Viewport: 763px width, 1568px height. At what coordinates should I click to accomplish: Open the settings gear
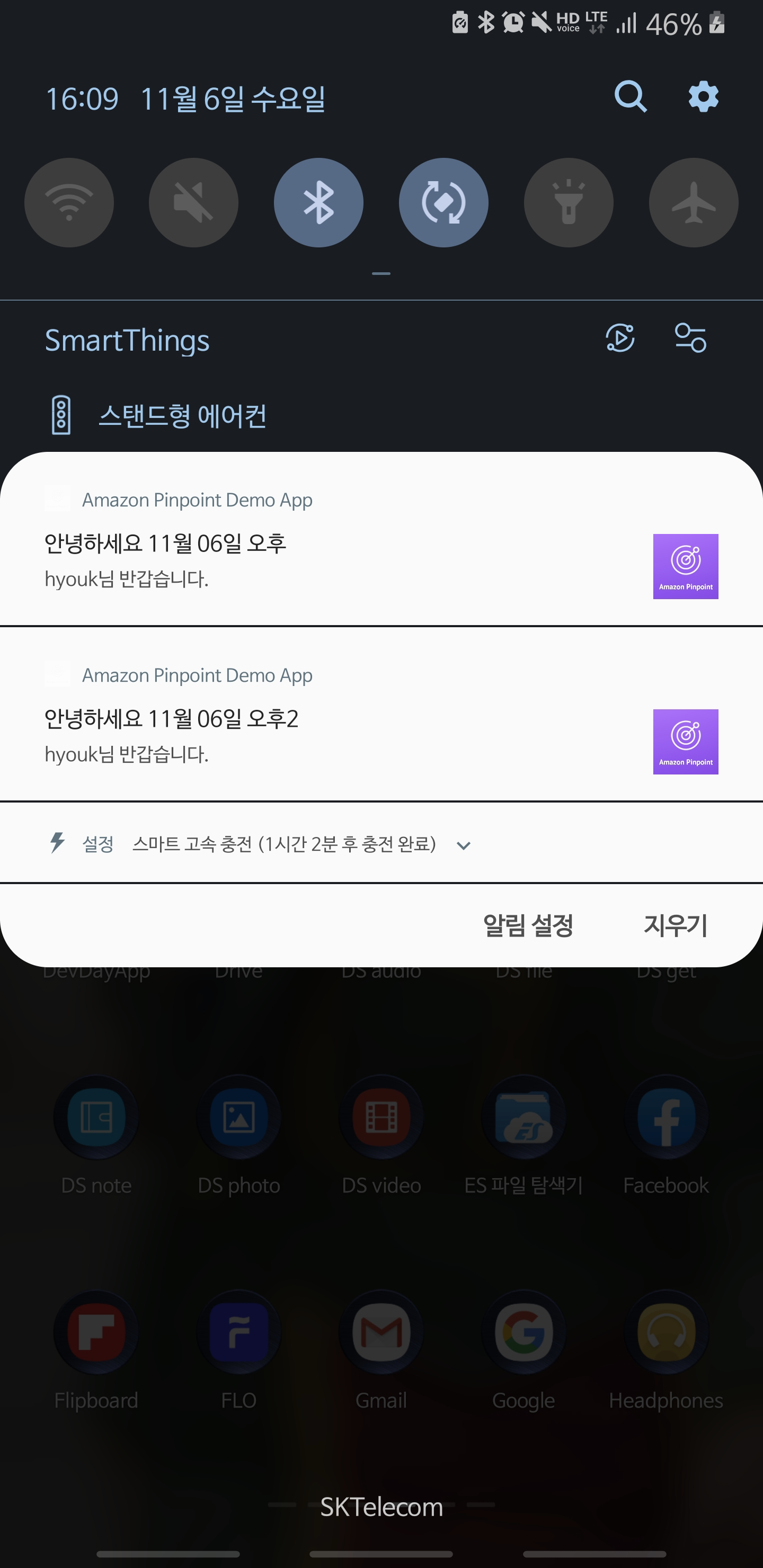[x=703, y=97]
